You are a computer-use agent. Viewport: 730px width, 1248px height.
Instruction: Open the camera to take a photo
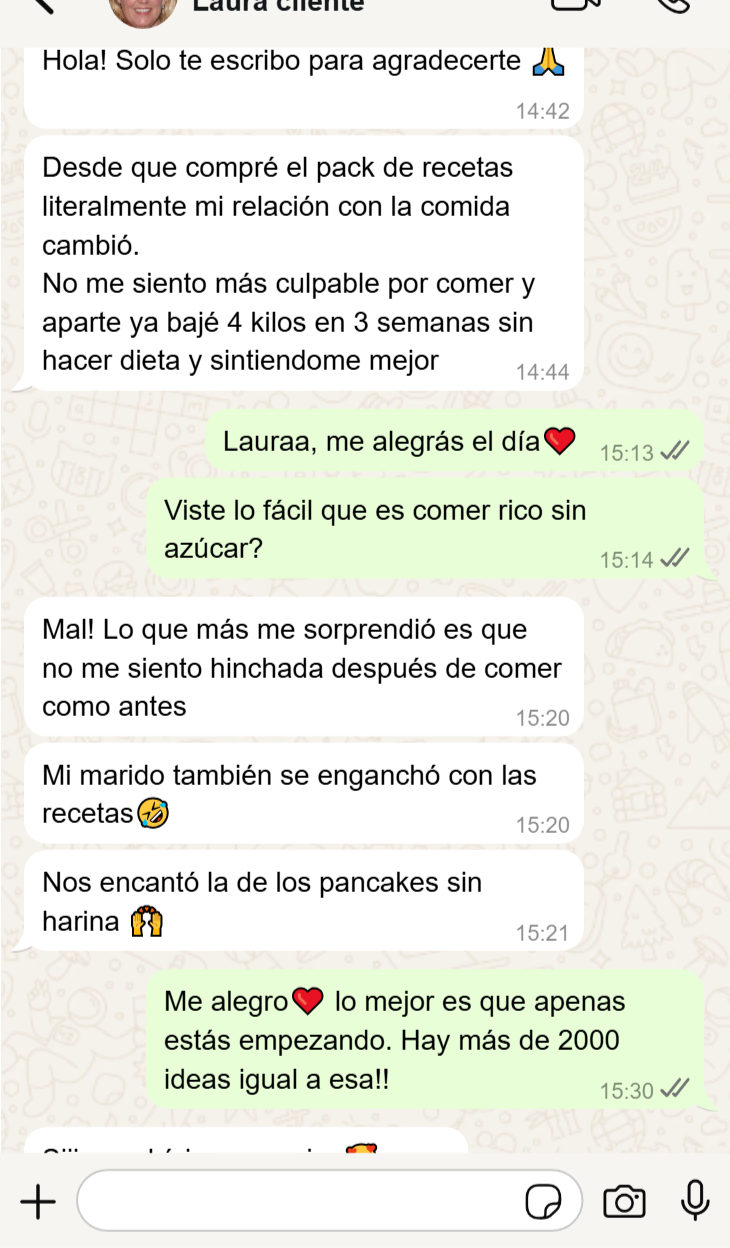[624, 1201]
